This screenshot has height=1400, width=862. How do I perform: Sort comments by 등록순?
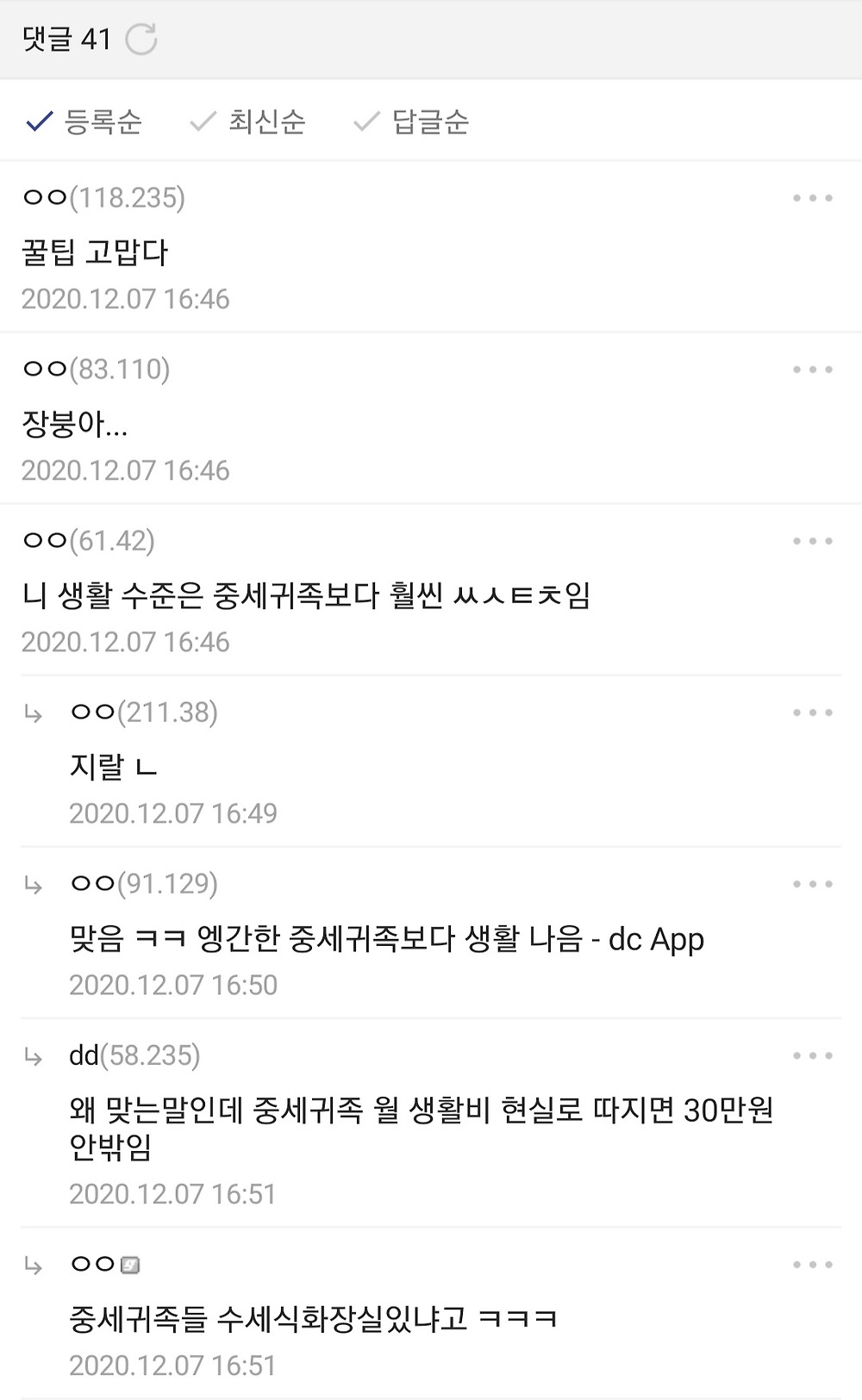click(x=84, y=121)
